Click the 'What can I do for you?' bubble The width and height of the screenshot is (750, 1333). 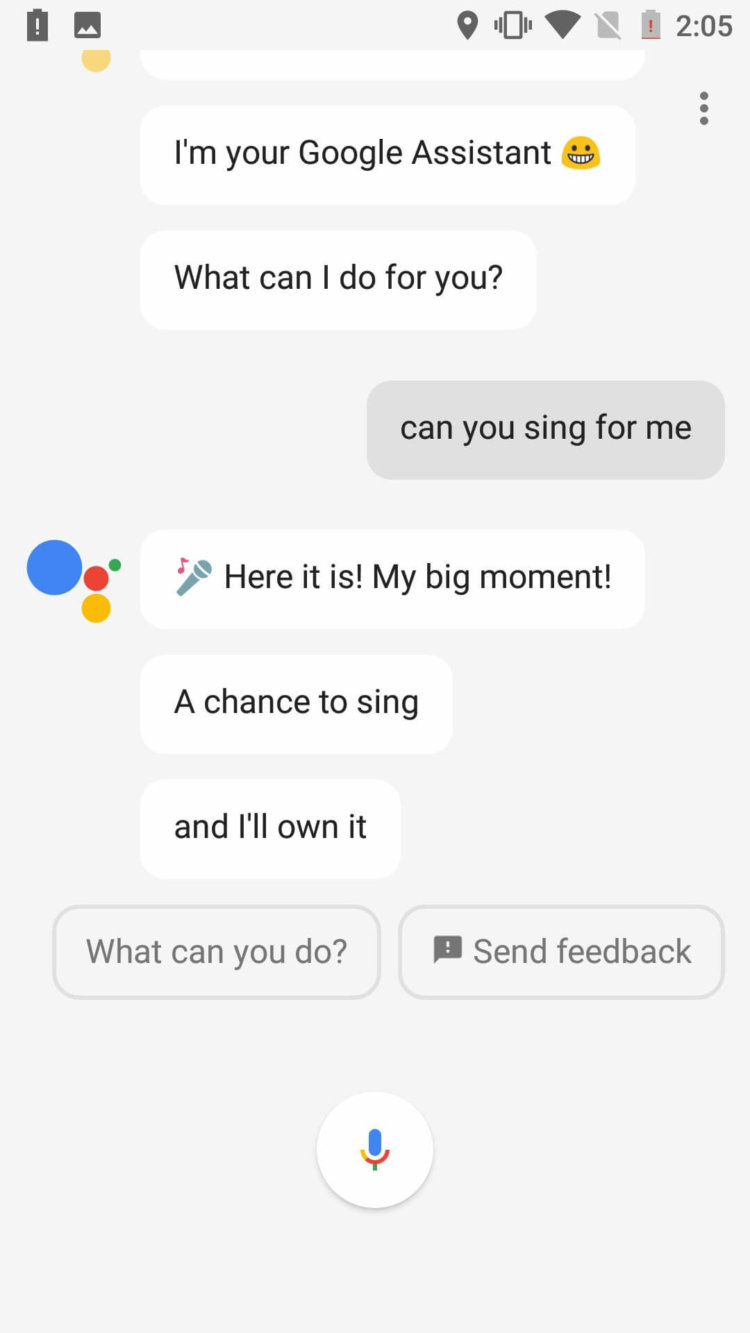337,278
